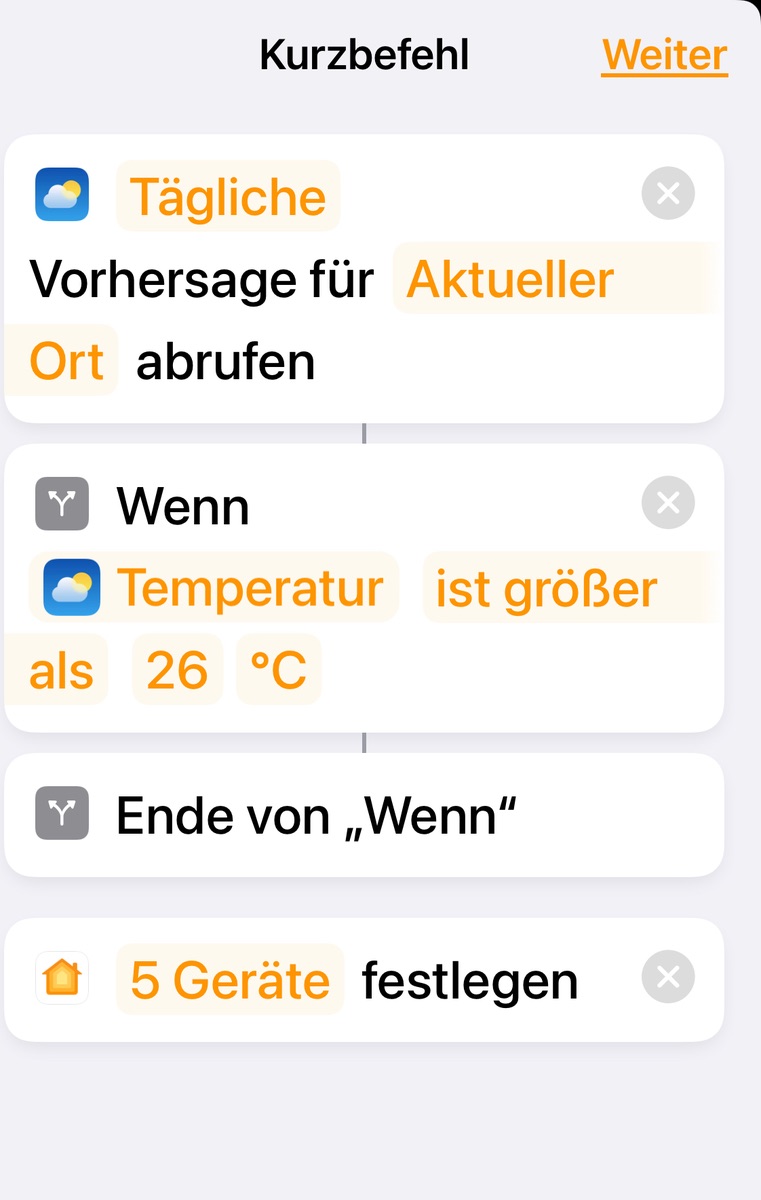Change the °C unit

[x=278, y=670]
